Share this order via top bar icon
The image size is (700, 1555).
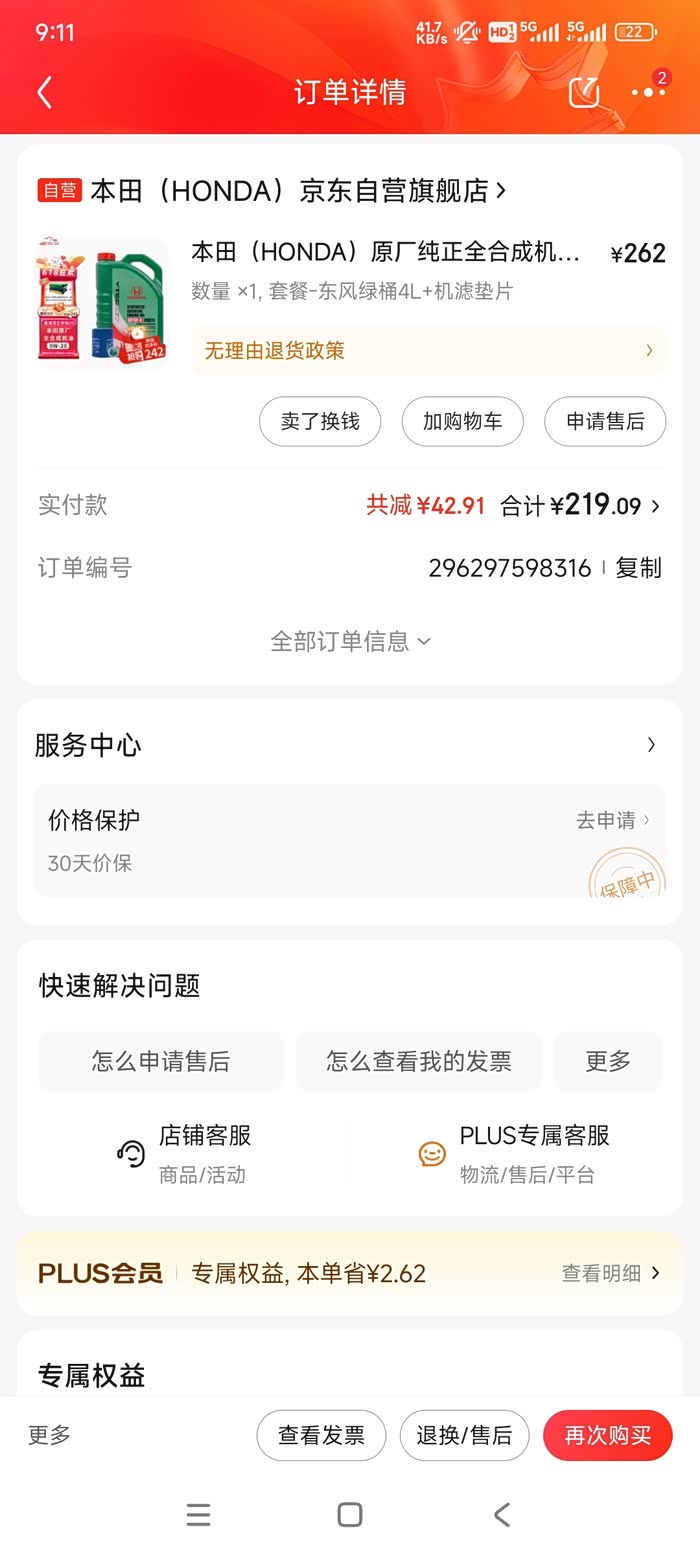click(584, 92)
